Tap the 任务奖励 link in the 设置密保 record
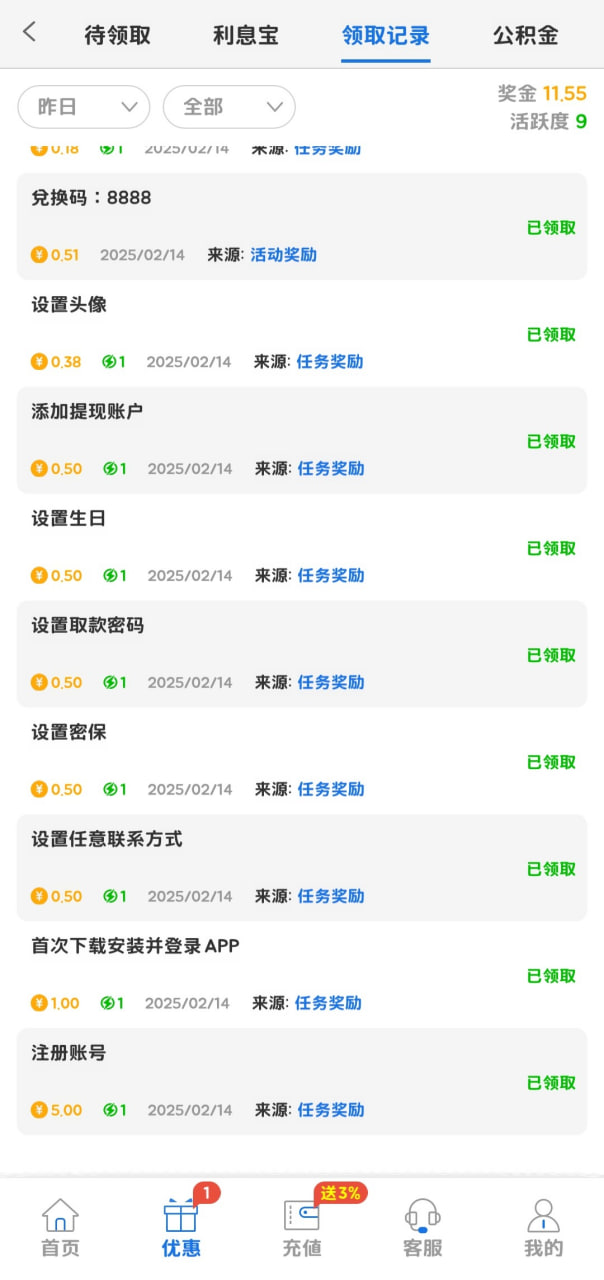This screenshot has height=1280, width=604. (330, 789)
